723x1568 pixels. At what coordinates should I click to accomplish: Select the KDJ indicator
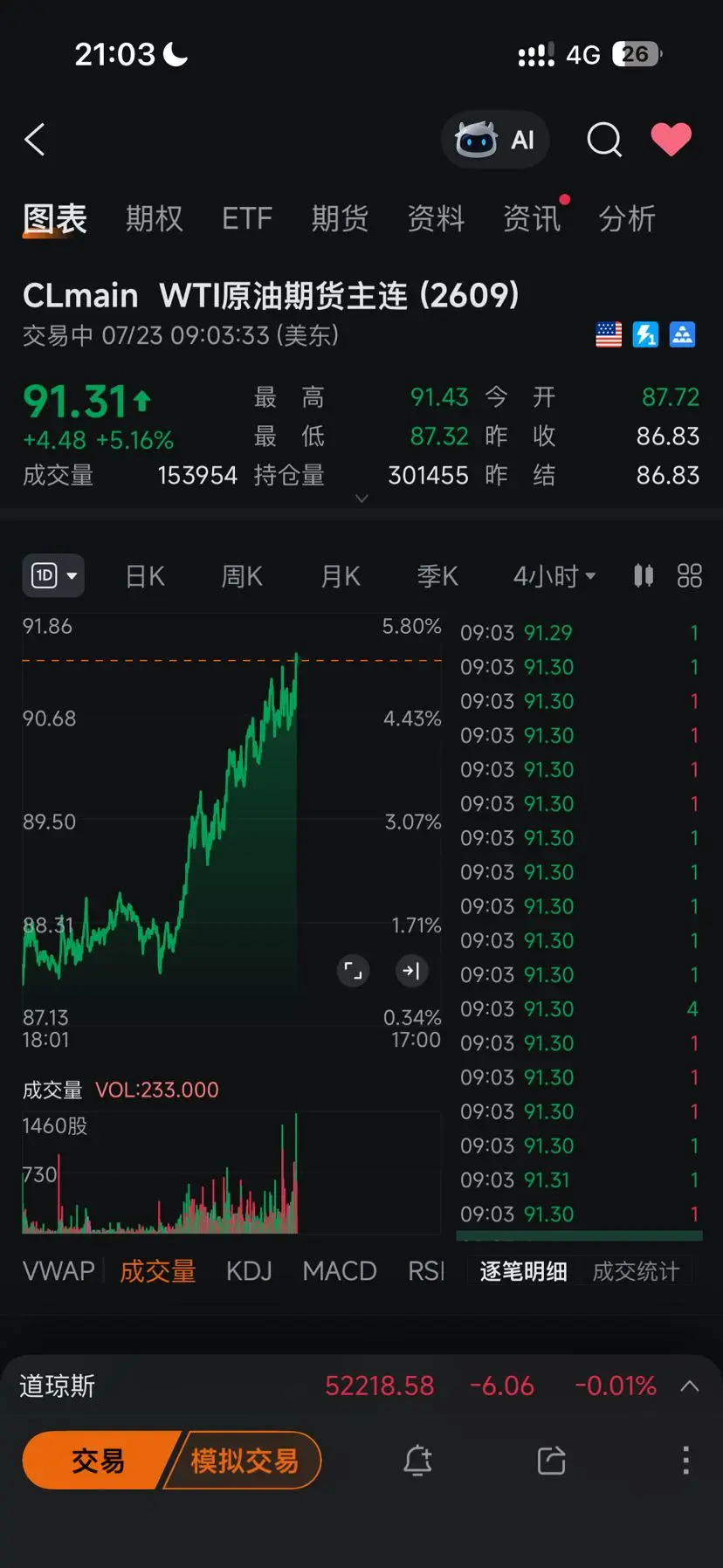[249, 1271]
